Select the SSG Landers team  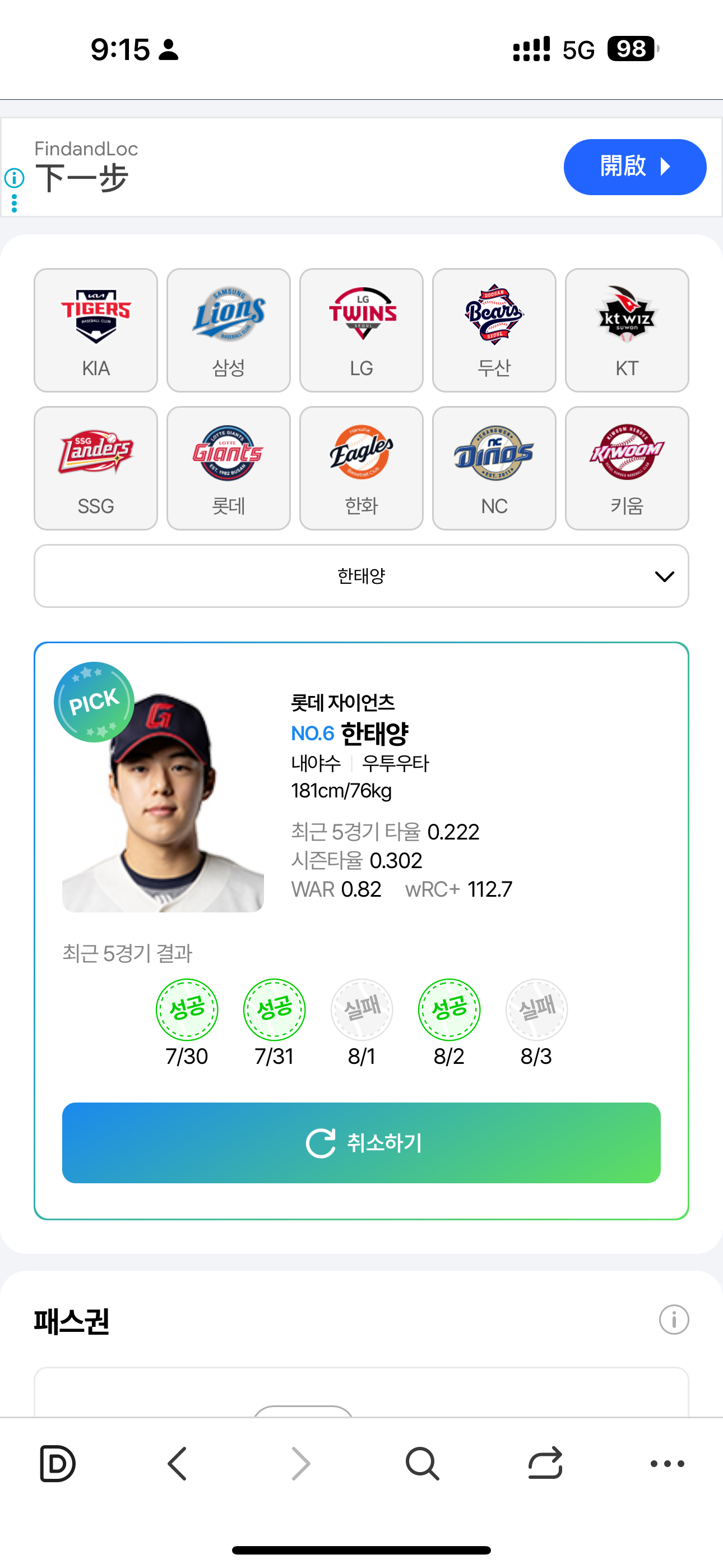tap(95, 468)
